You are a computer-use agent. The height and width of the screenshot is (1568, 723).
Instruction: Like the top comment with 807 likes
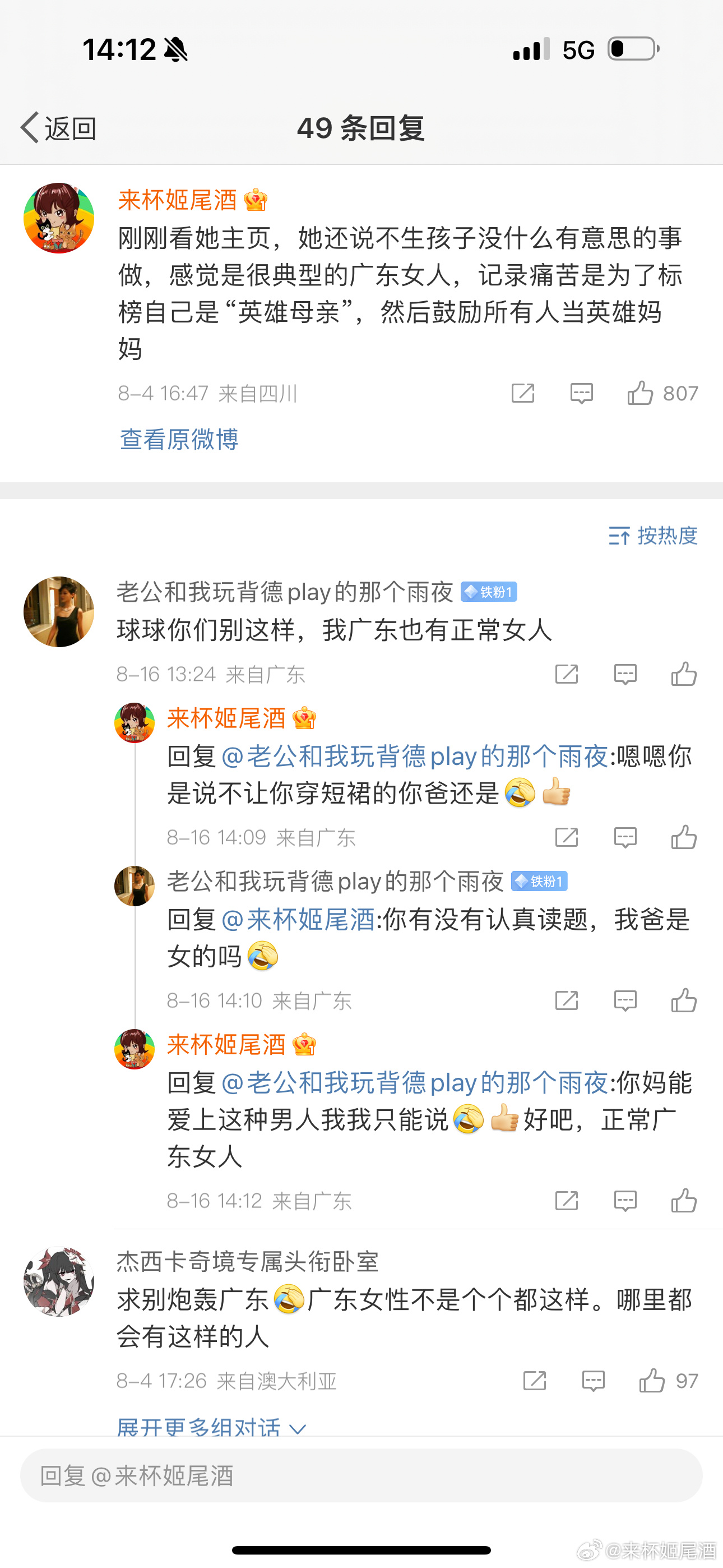click(x=640, y=393)
